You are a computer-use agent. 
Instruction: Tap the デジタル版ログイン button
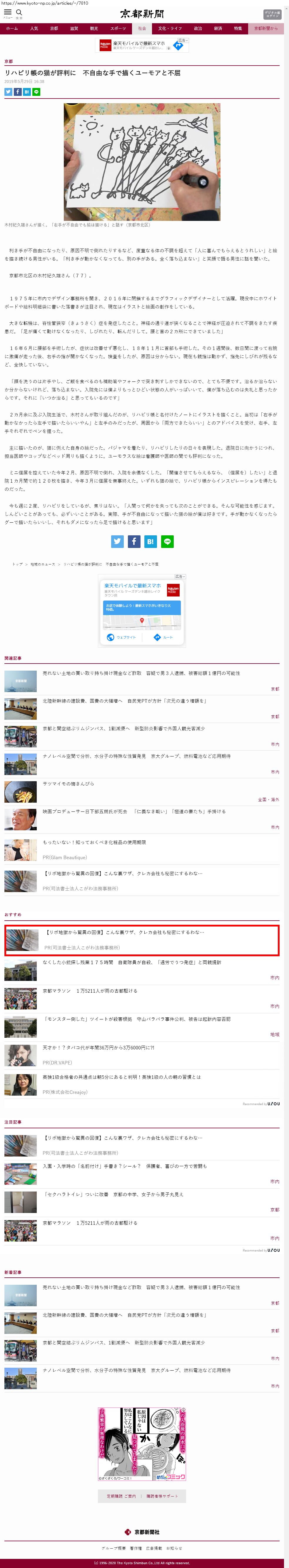(272, 14)
